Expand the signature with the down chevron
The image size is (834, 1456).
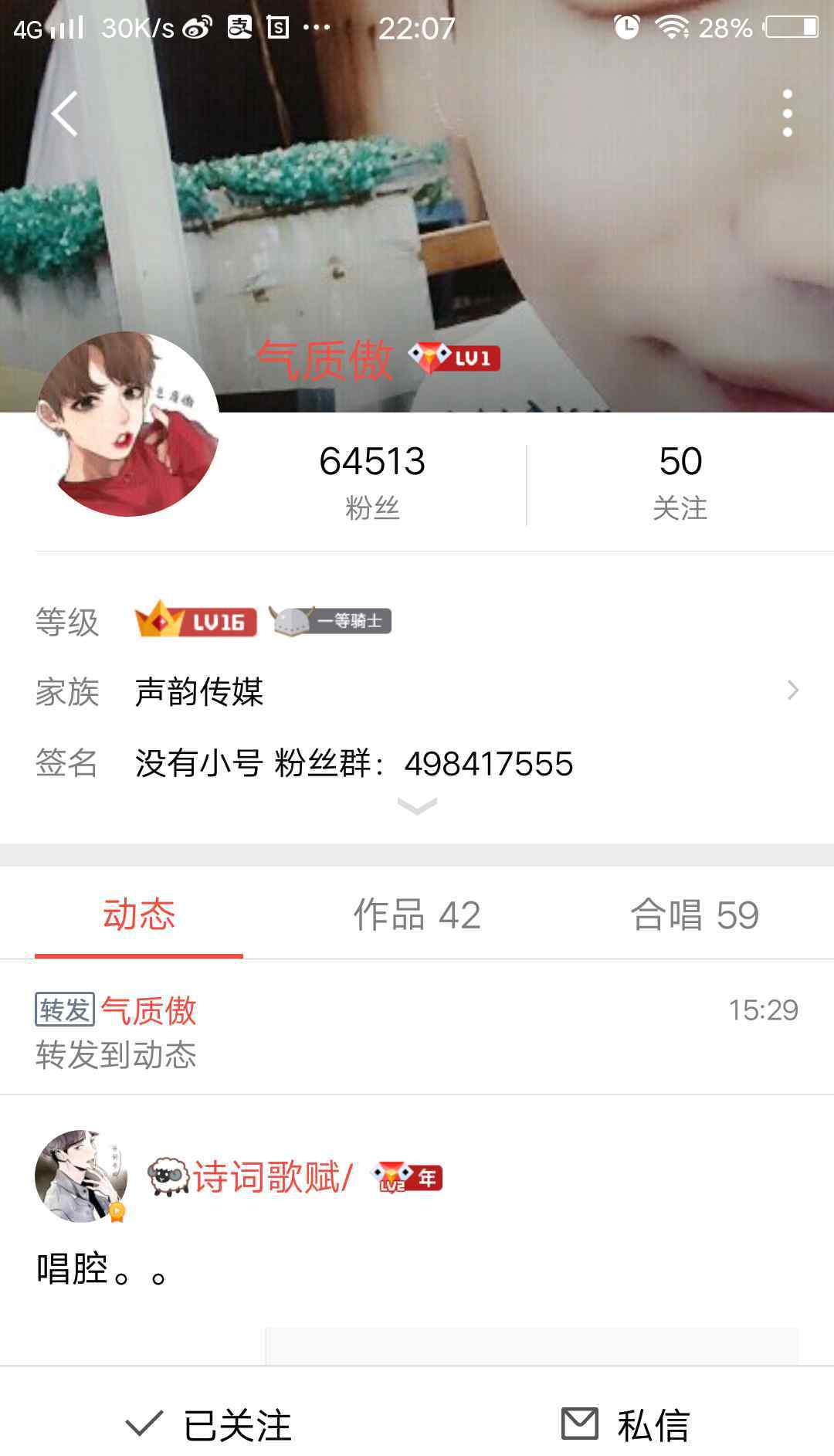(x=417, y=806)
